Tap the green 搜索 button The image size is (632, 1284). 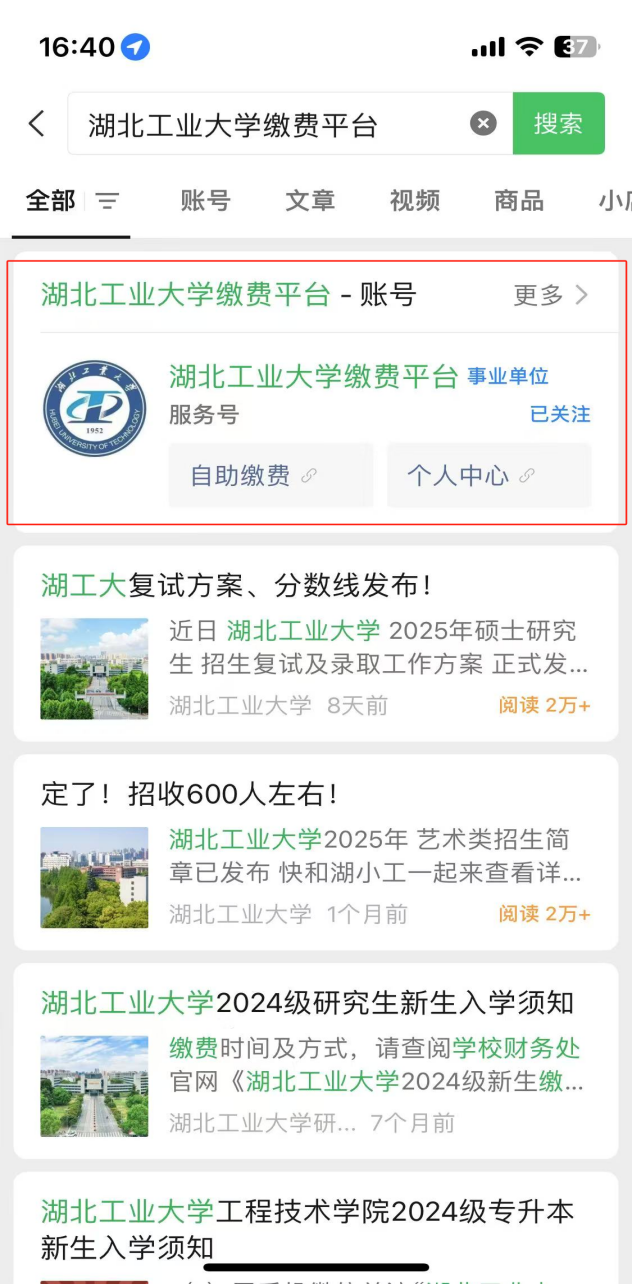[x=558, y=124]
